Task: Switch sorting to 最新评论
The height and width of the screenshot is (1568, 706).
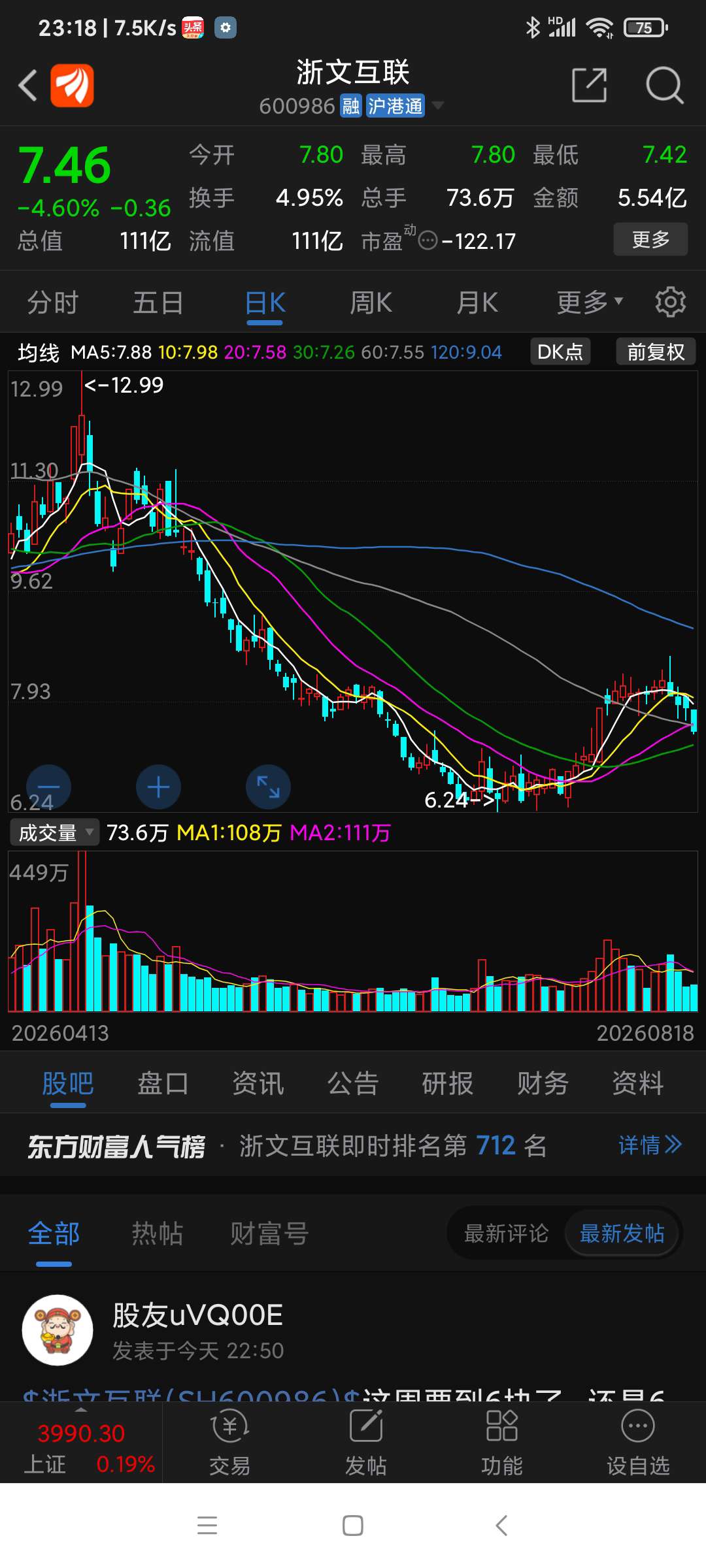Action: point(506,1233)
